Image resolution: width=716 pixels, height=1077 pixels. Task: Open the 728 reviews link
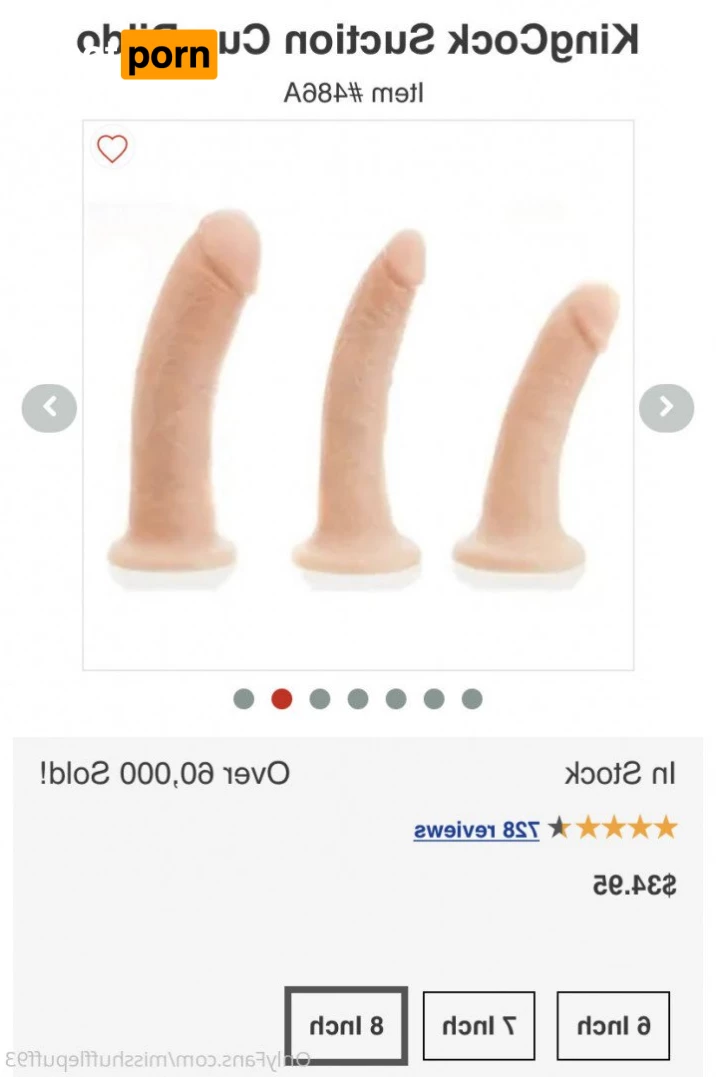point(476,829)
